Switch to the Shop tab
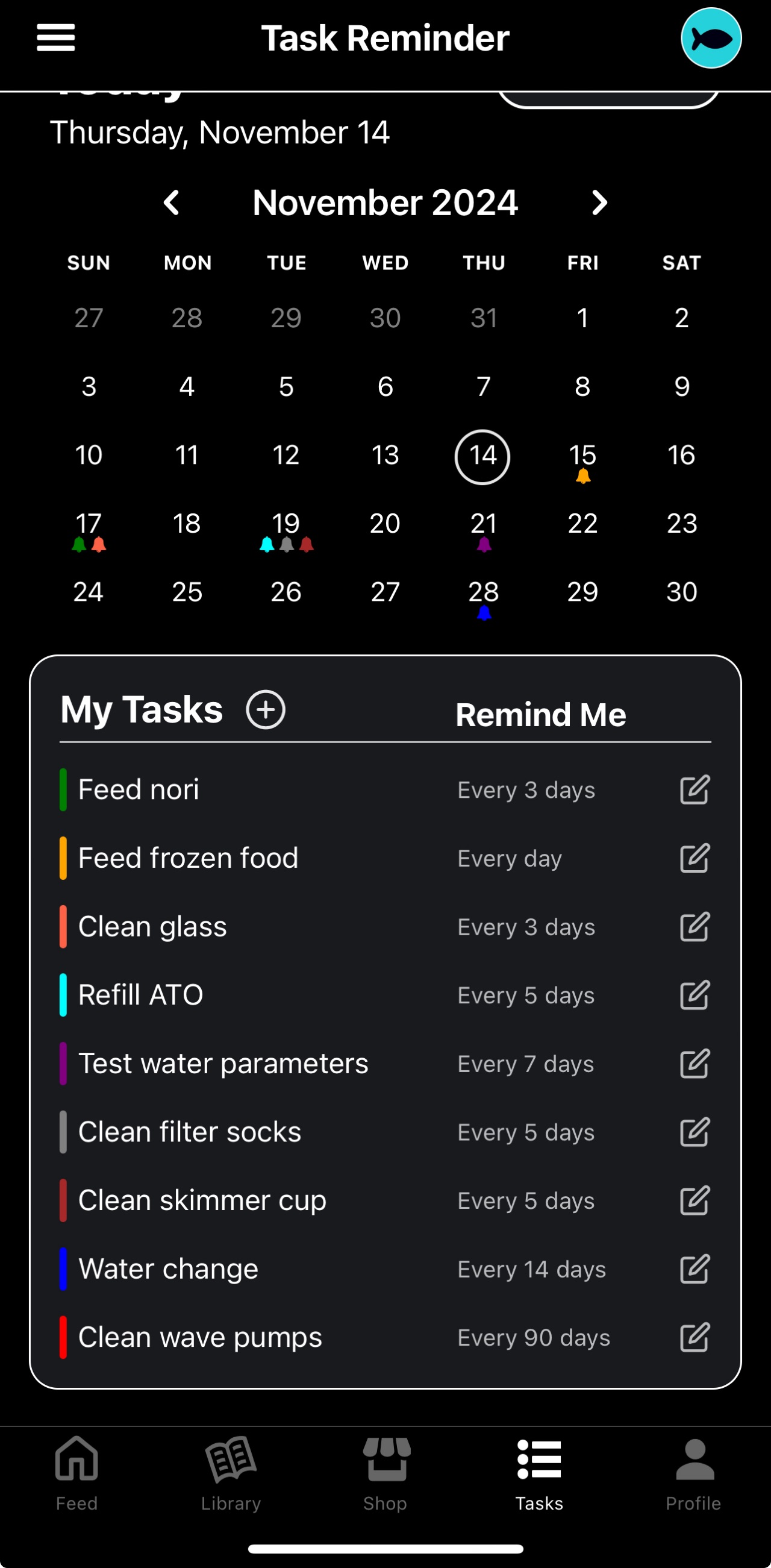 (385, 1473)
